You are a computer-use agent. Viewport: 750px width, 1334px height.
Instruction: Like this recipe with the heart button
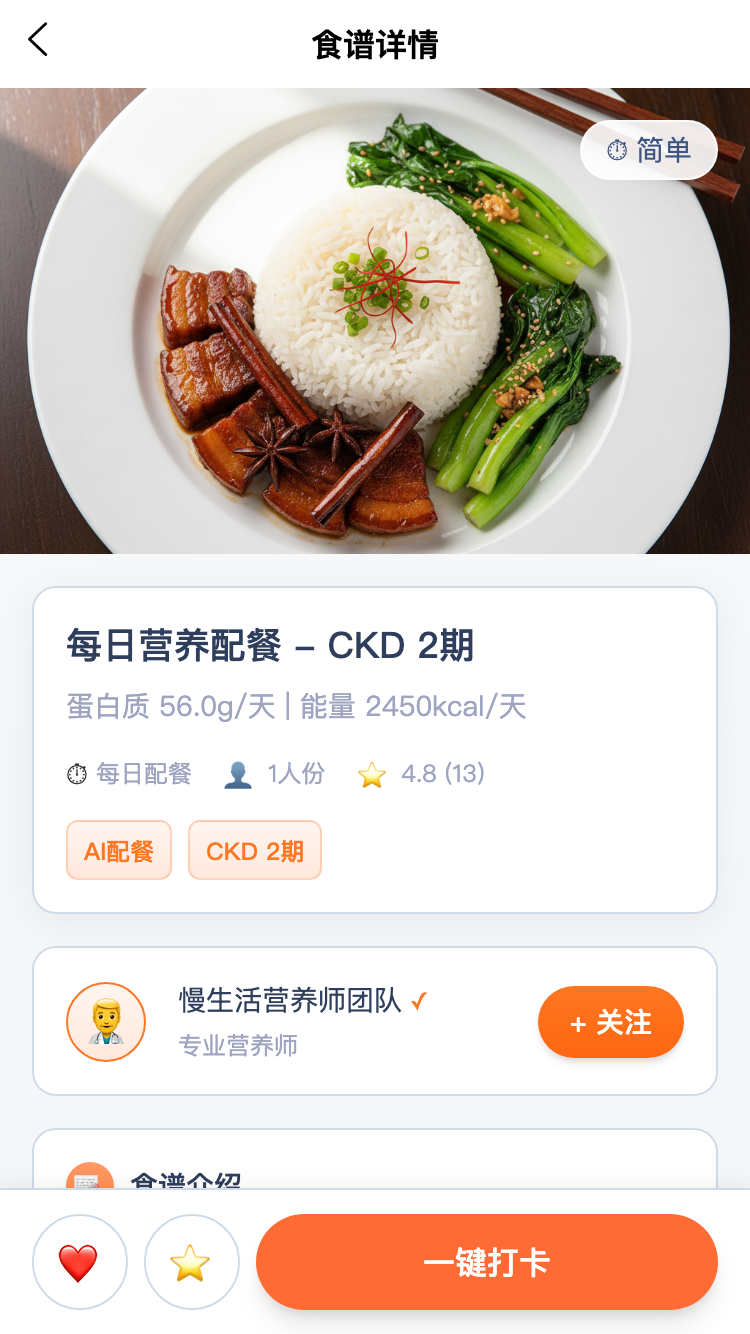tap(79, 1262)
